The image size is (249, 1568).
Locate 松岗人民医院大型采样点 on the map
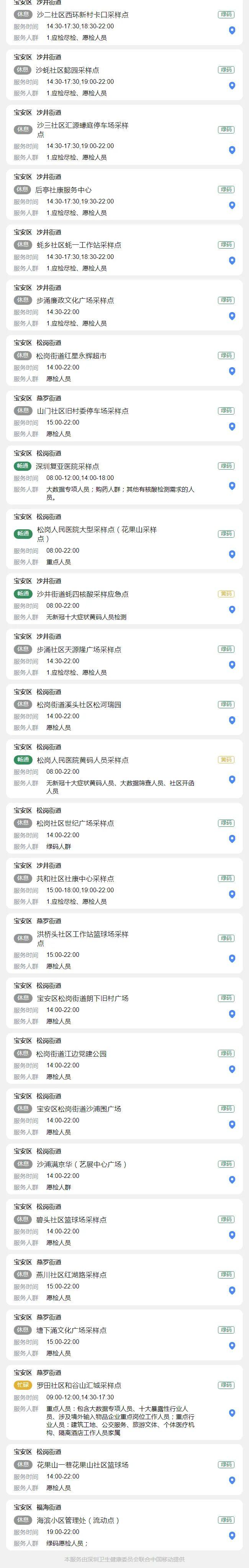(232, 555)
